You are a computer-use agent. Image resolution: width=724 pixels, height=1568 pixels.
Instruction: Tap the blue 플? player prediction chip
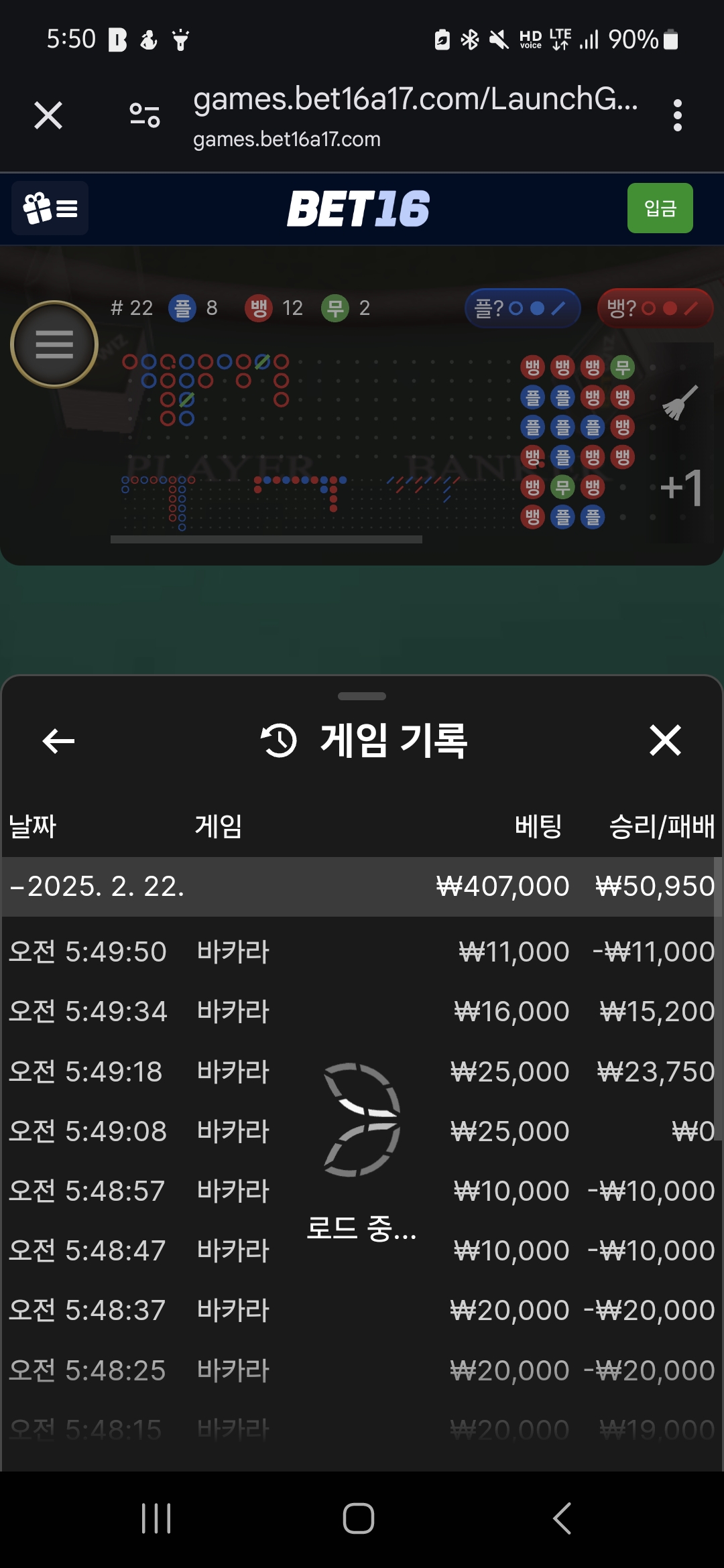pyautogui.click(x=522, y=308)
